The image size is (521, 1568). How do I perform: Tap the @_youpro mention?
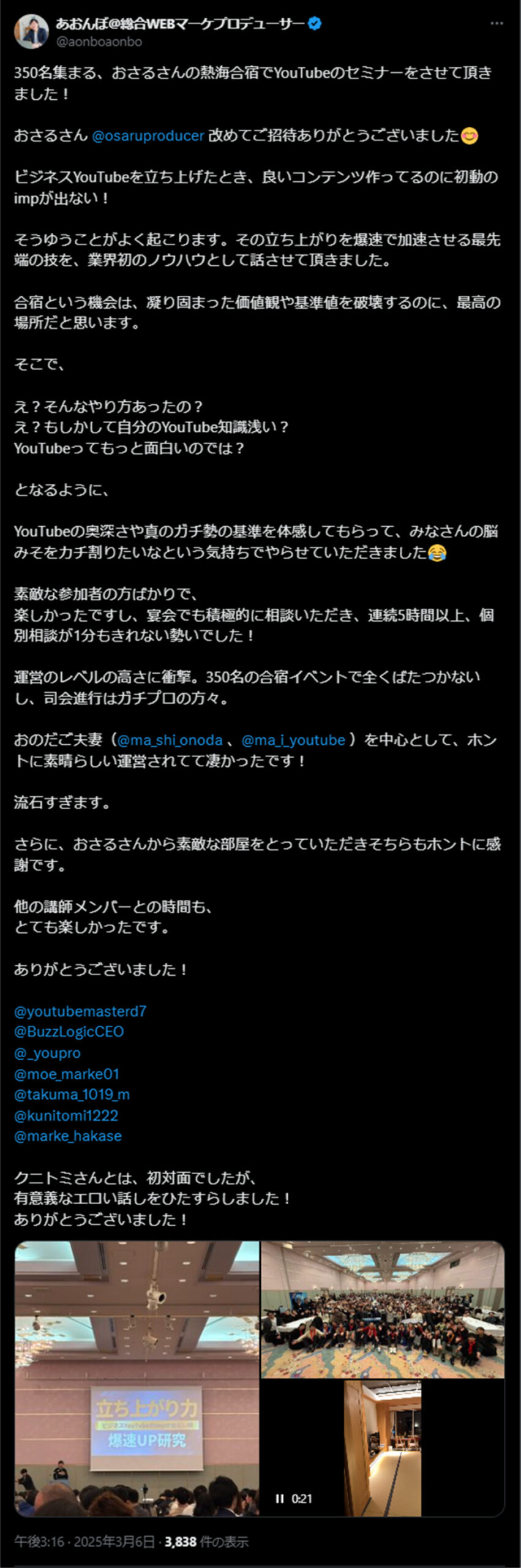point(47,1053)
